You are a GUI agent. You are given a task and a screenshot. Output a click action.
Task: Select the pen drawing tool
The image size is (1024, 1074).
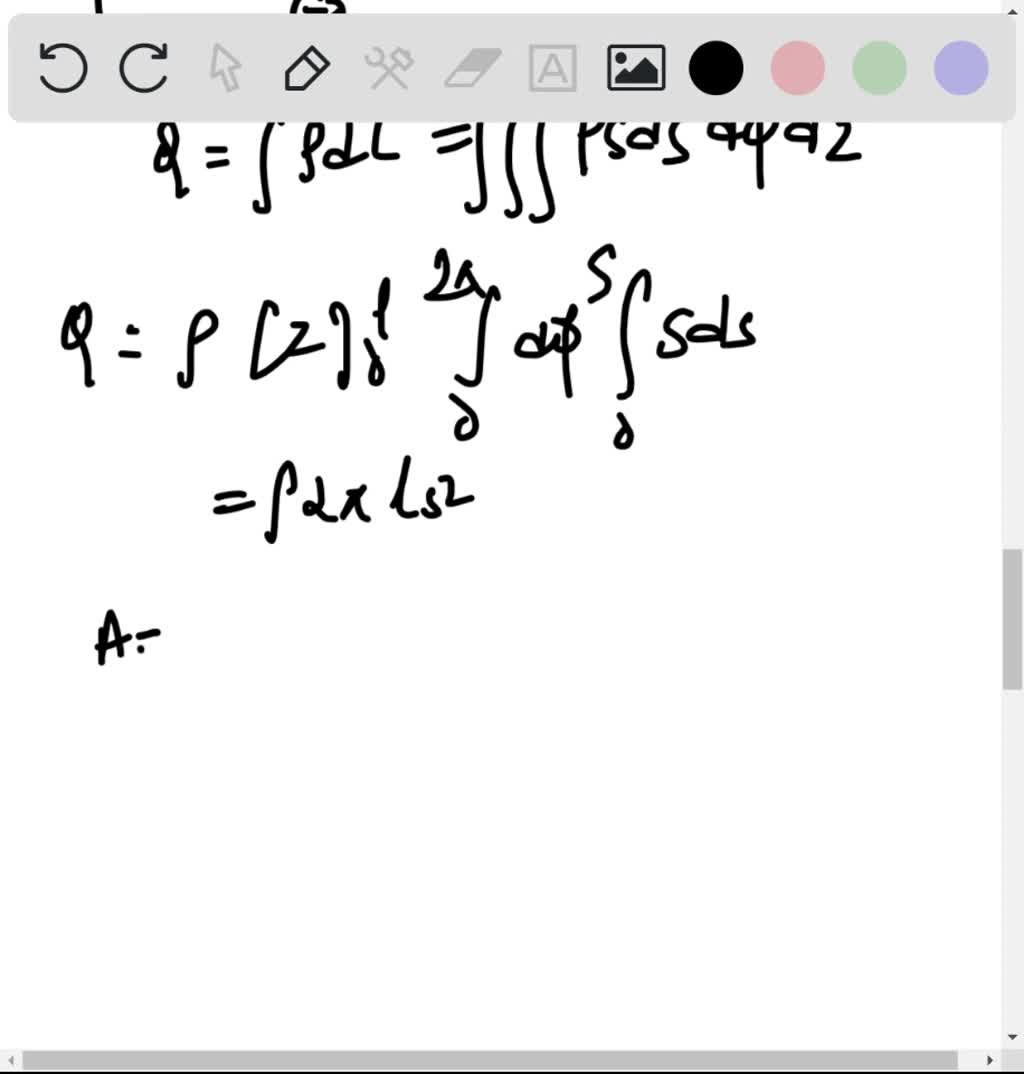(x=307, y=69)
